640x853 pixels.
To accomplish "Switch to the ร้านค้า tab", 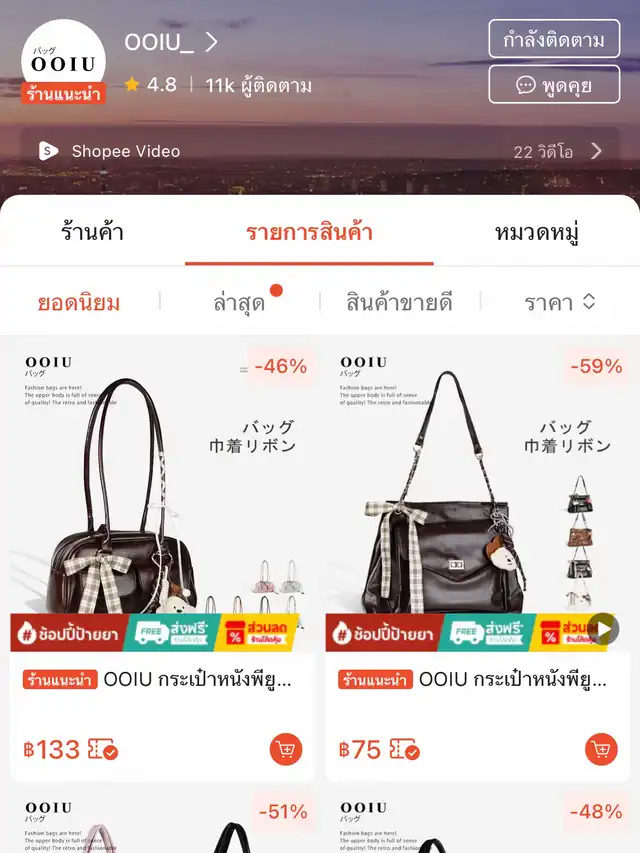I will pyautogui.click(x=92, y=233).
